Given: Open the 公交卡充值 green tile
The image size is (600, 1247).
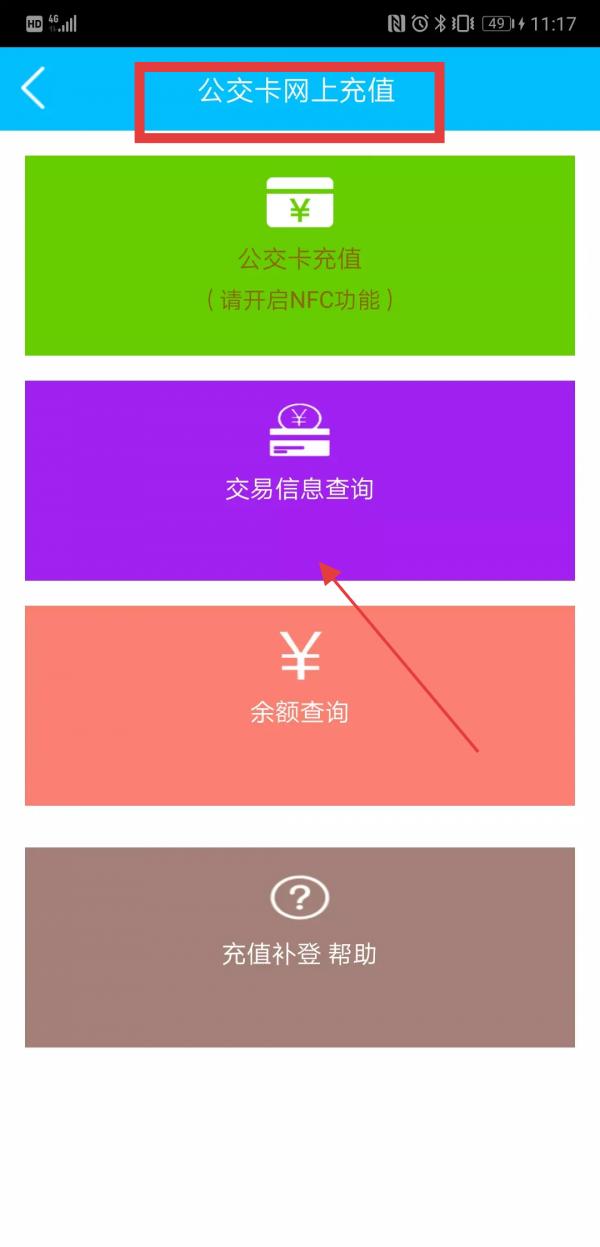Looking at the screenshot, I should coord(300,255).
